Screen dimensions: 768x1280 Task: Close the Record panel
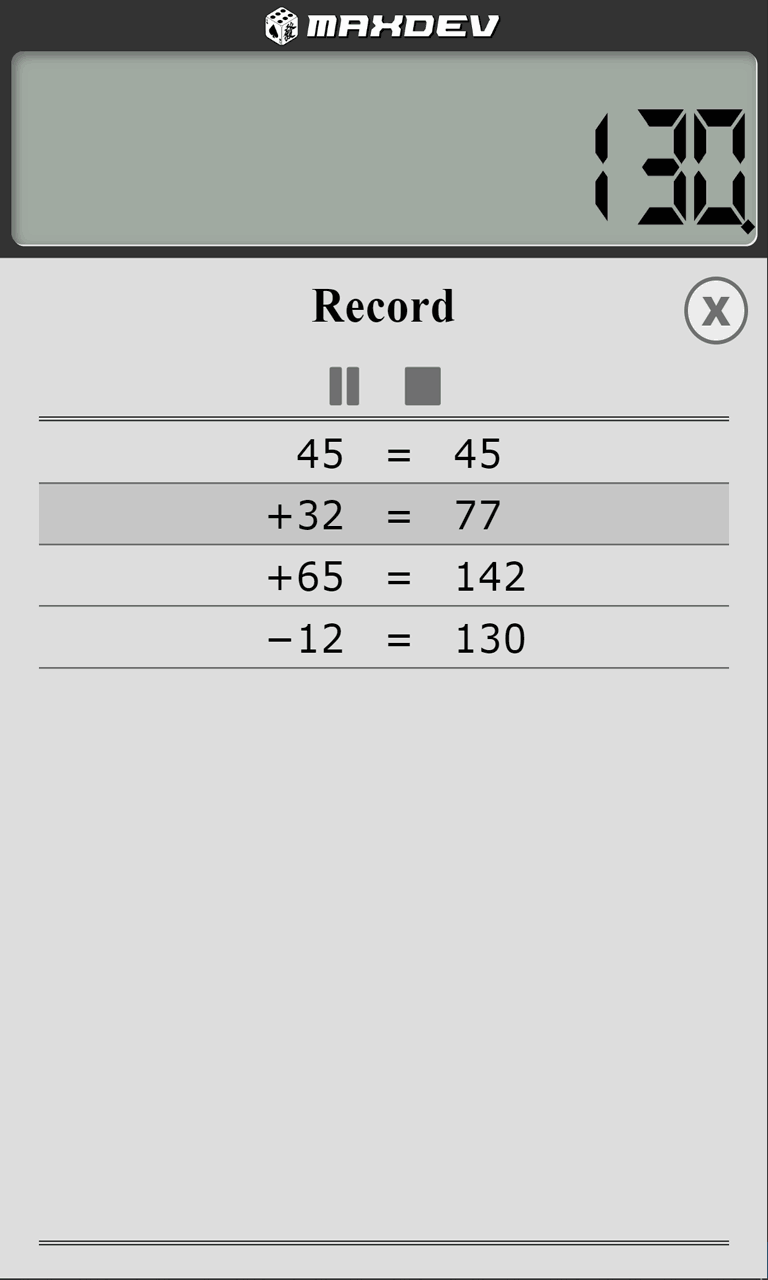coord(716,311)
